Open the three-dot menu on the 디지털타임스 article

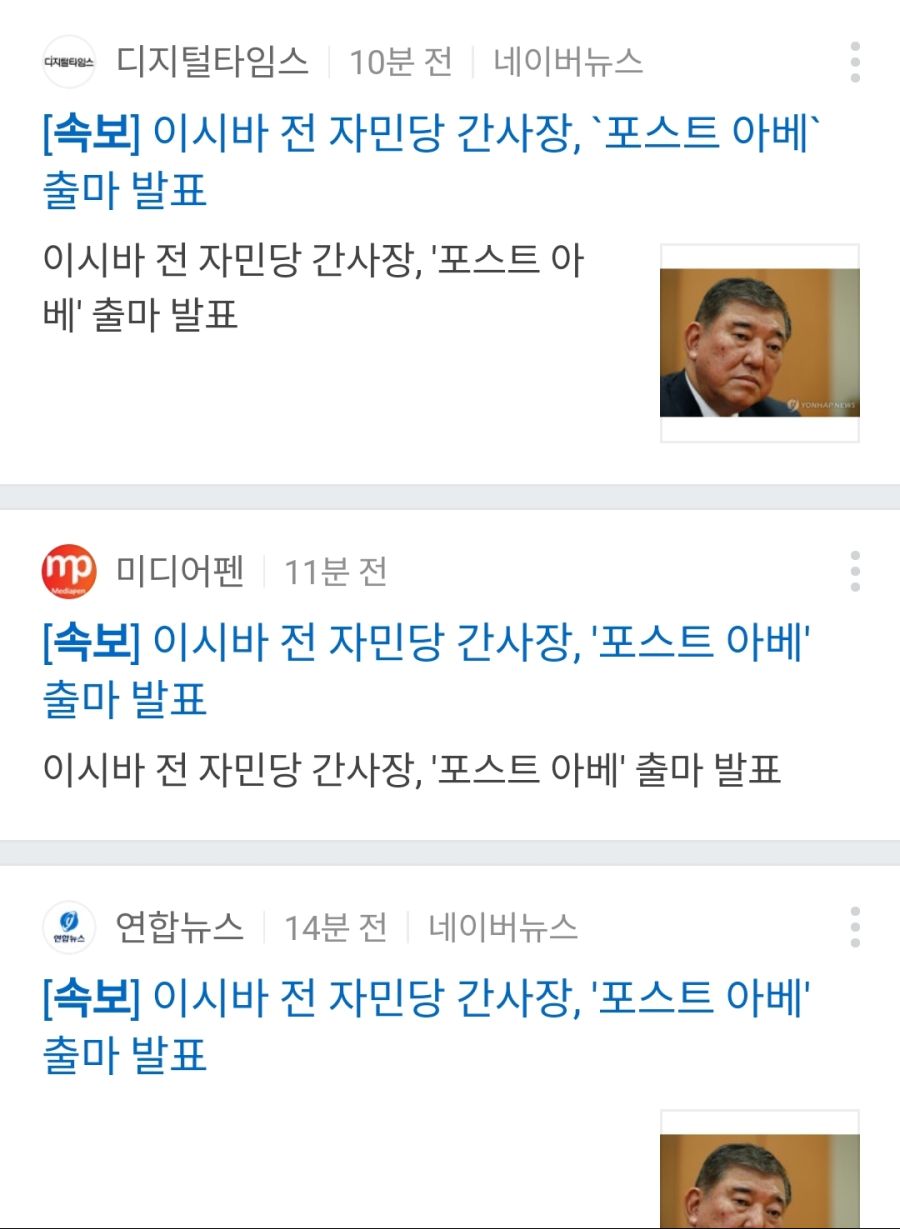coord(855,60)
